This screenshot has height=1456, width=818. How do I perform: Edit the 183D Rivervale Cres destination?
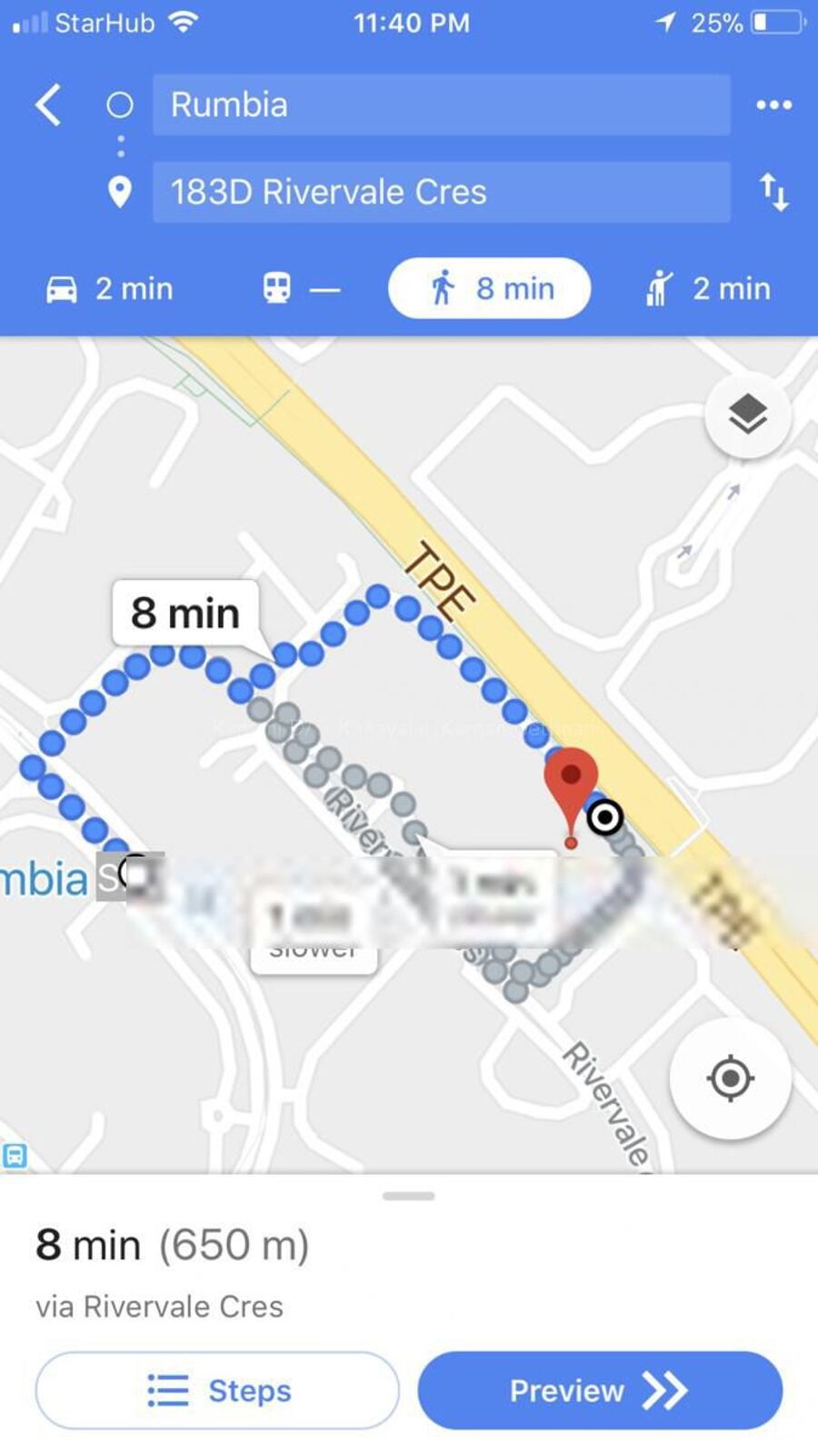pos(441,192)
